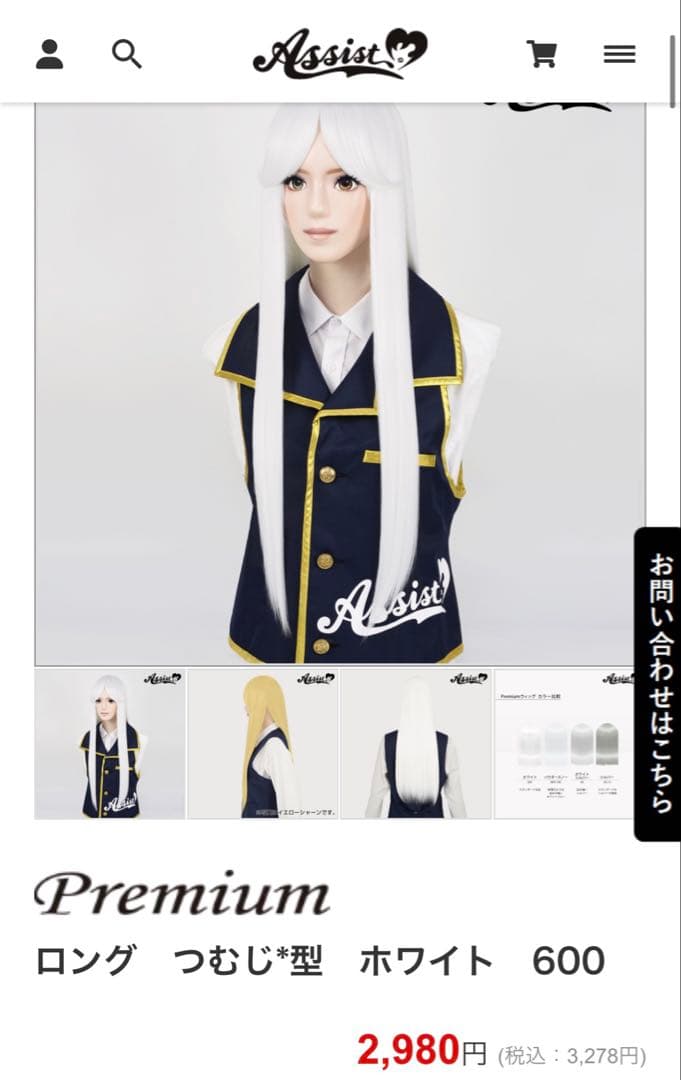Open the hamburger menu

click(x=619, y=54)
